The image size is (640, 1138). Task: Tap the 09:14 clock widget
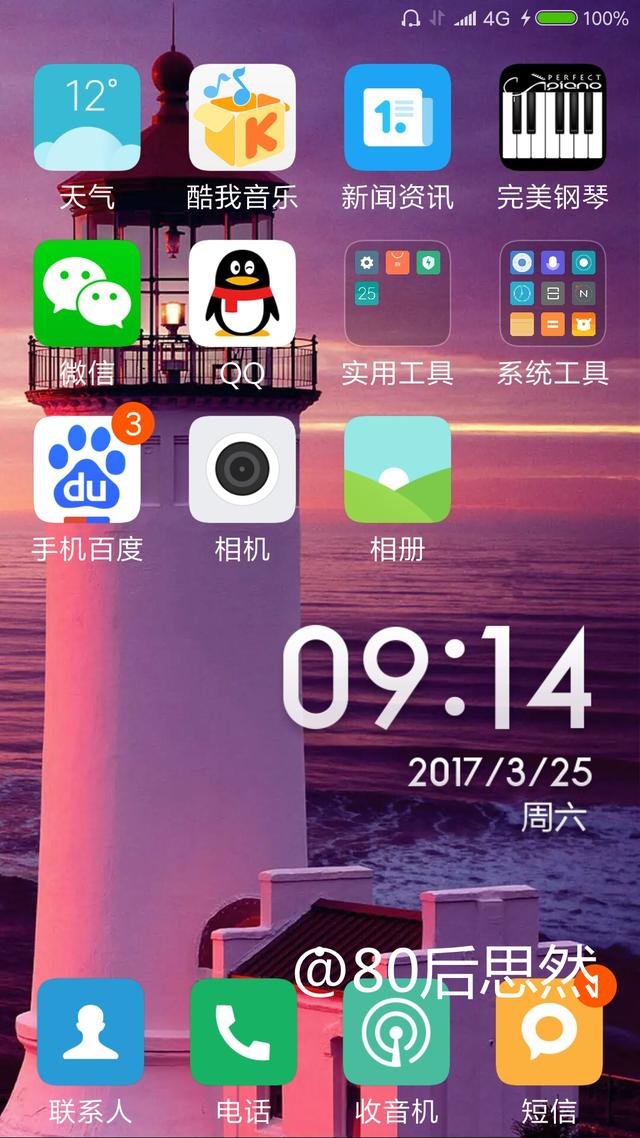coord(436,678)
